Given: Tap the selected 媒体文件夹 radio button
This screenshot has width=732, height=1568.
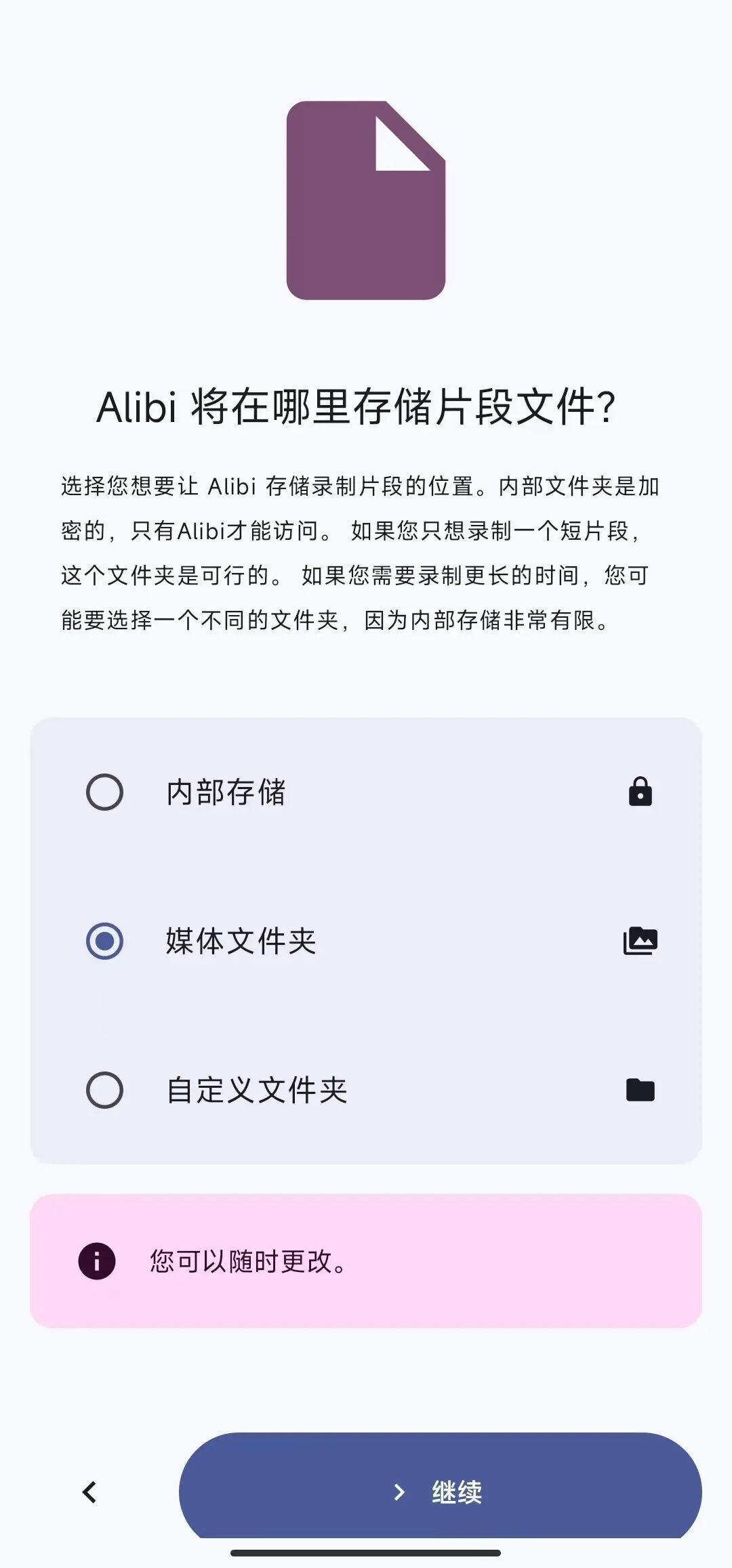Looking at the screenshot, I should [105, 940].
